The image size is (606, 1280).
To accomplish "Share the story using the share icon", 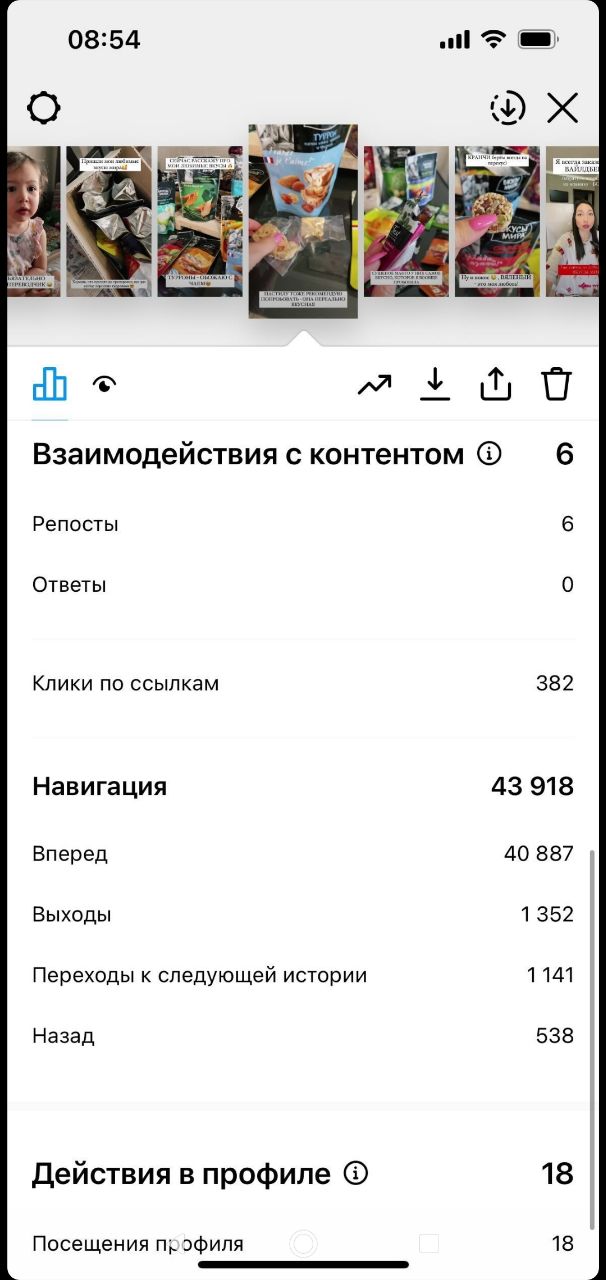I will 496,384.
